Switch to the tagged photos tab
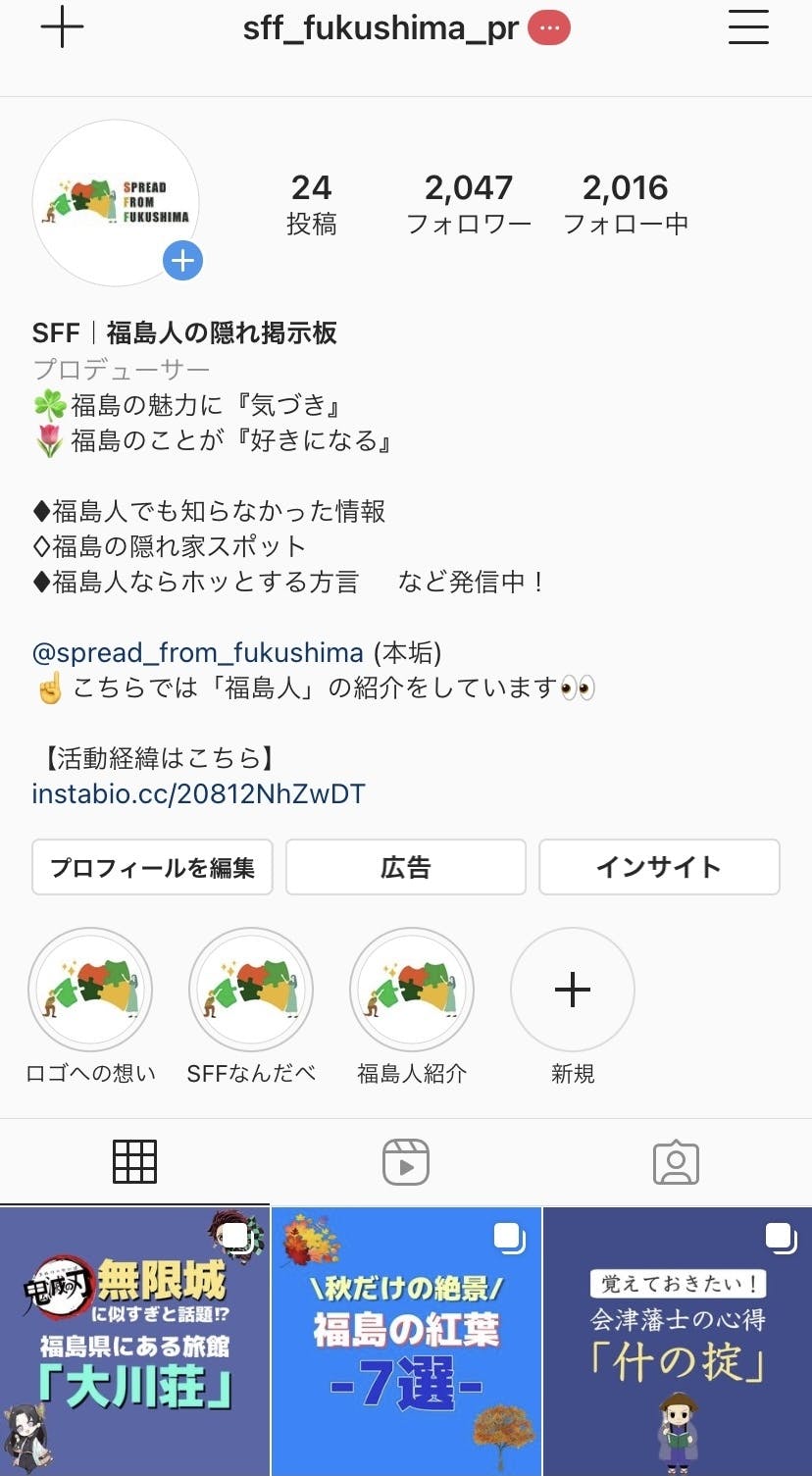812x1476 pixels. 676,1162
